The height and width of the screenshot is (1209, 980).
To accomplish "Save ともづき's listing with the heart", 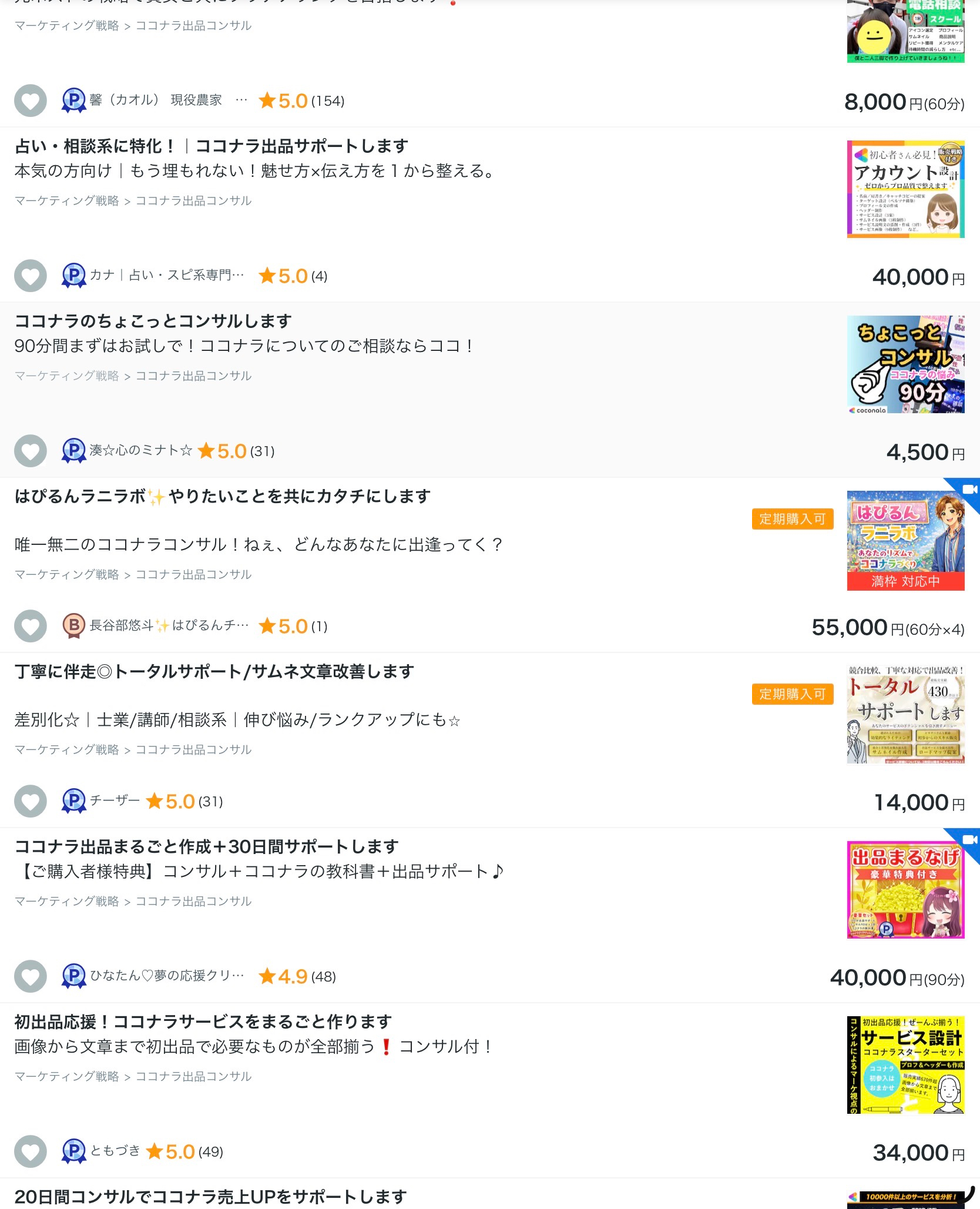I will [x=31, y=1151].
